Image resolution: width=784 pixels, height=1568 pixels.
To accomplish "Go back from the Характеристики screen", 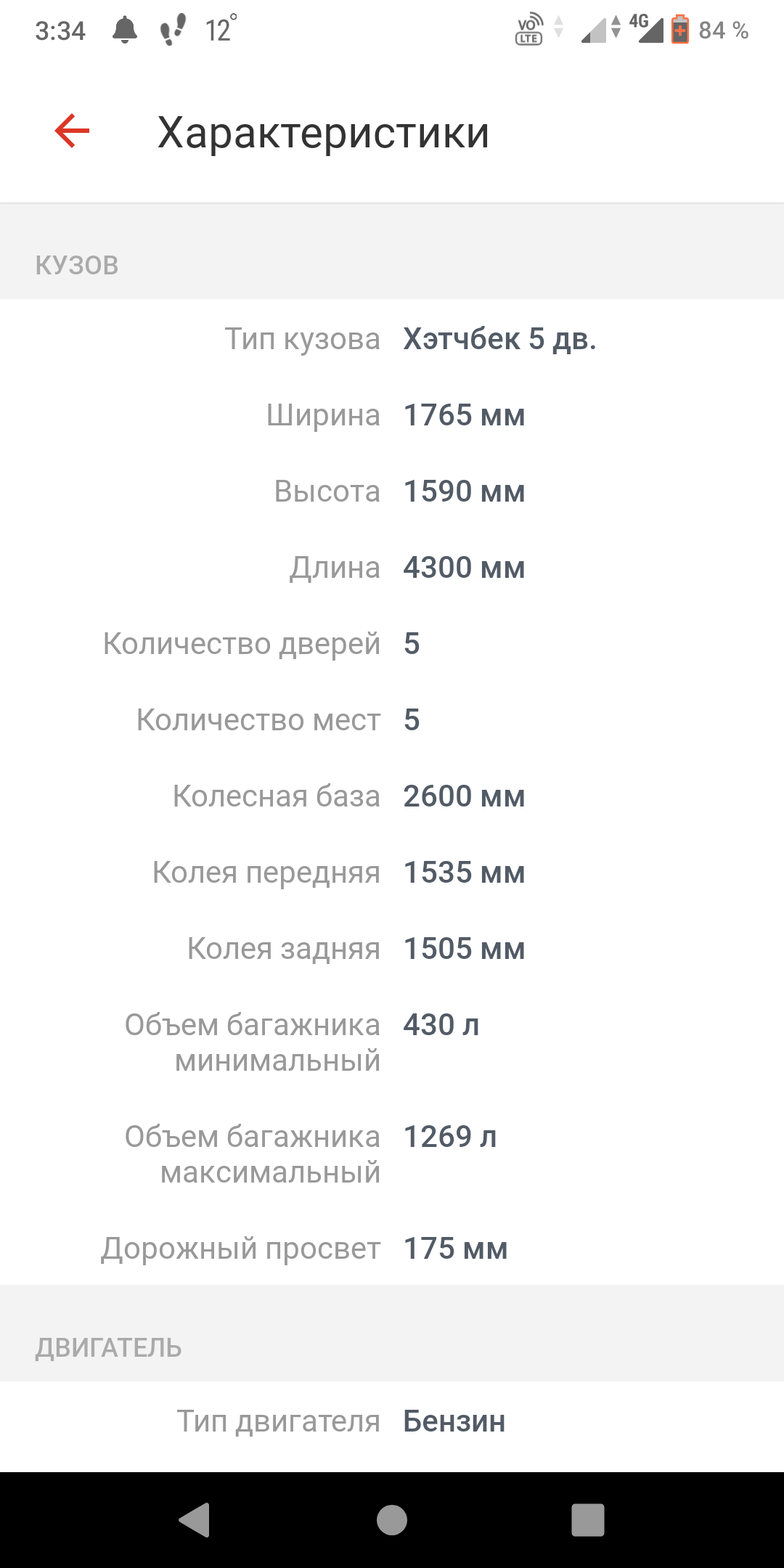I will click(72, 131).
